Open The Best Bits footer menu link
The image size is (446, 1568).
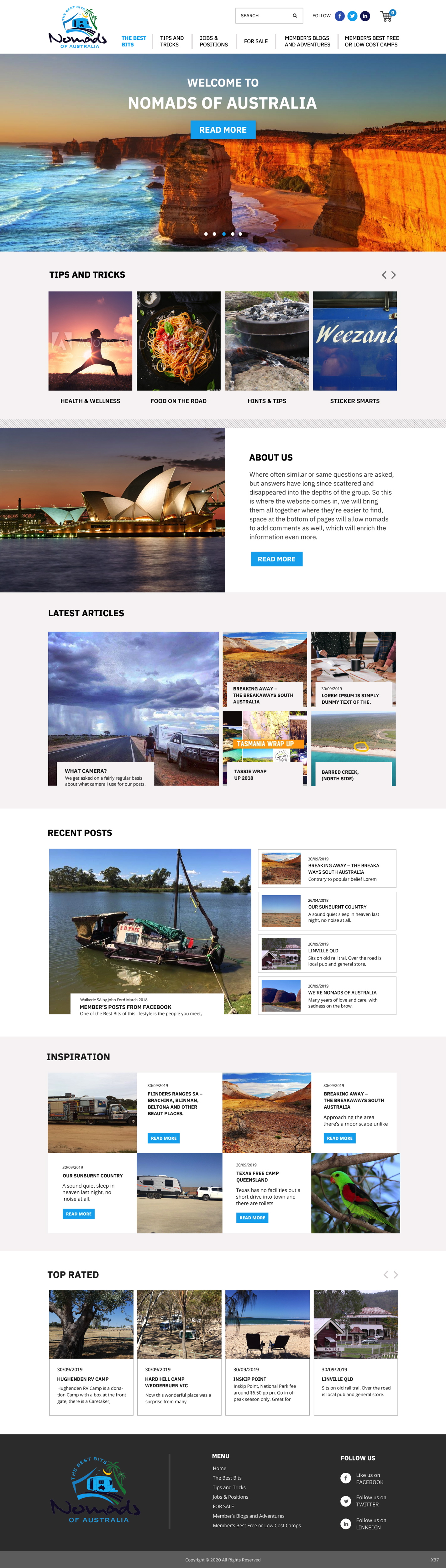[x=227, y=1478]
